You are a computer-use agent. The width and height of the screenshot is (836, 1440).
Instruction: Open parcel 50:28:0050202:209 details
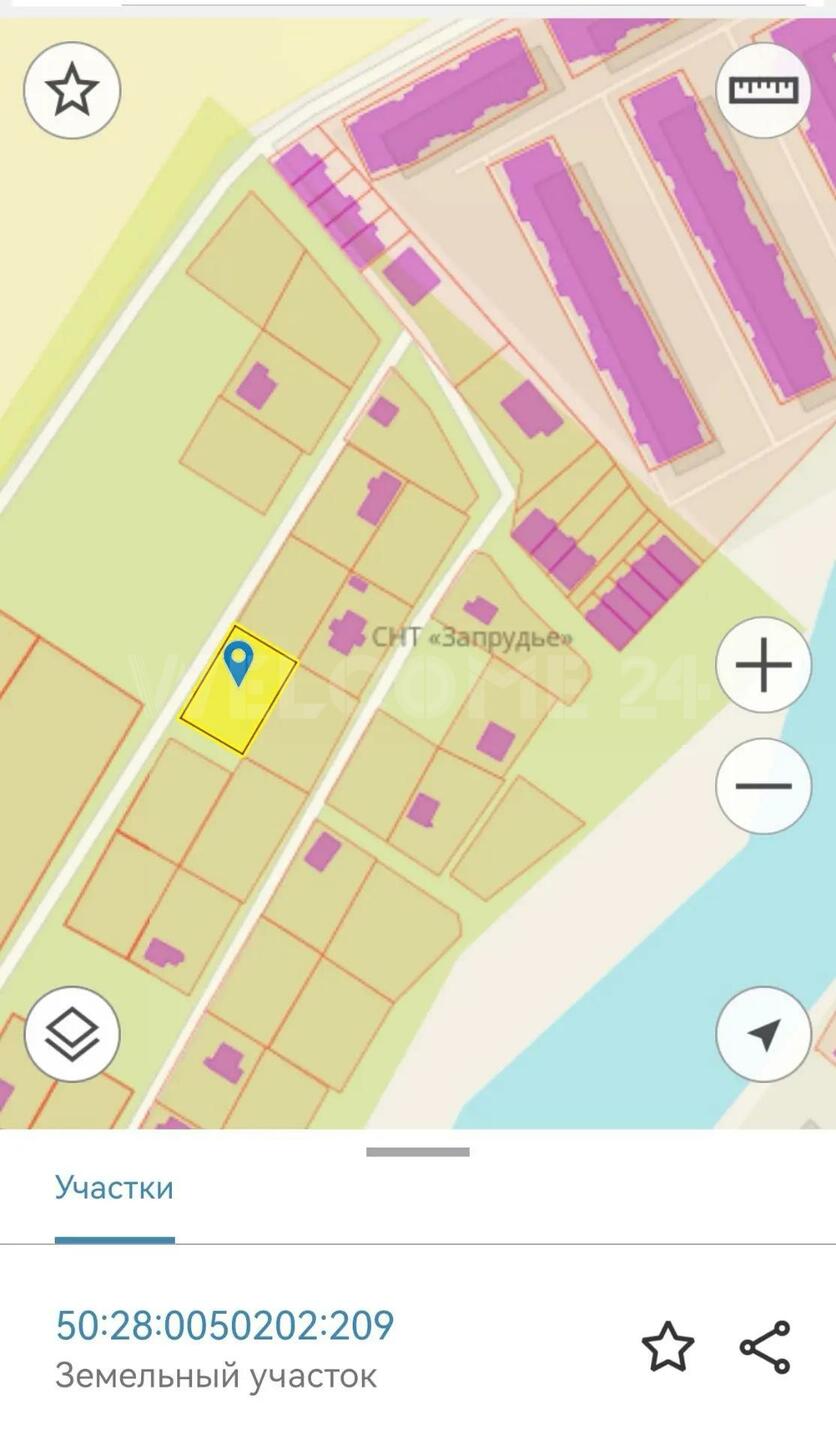click(225, 1325)
